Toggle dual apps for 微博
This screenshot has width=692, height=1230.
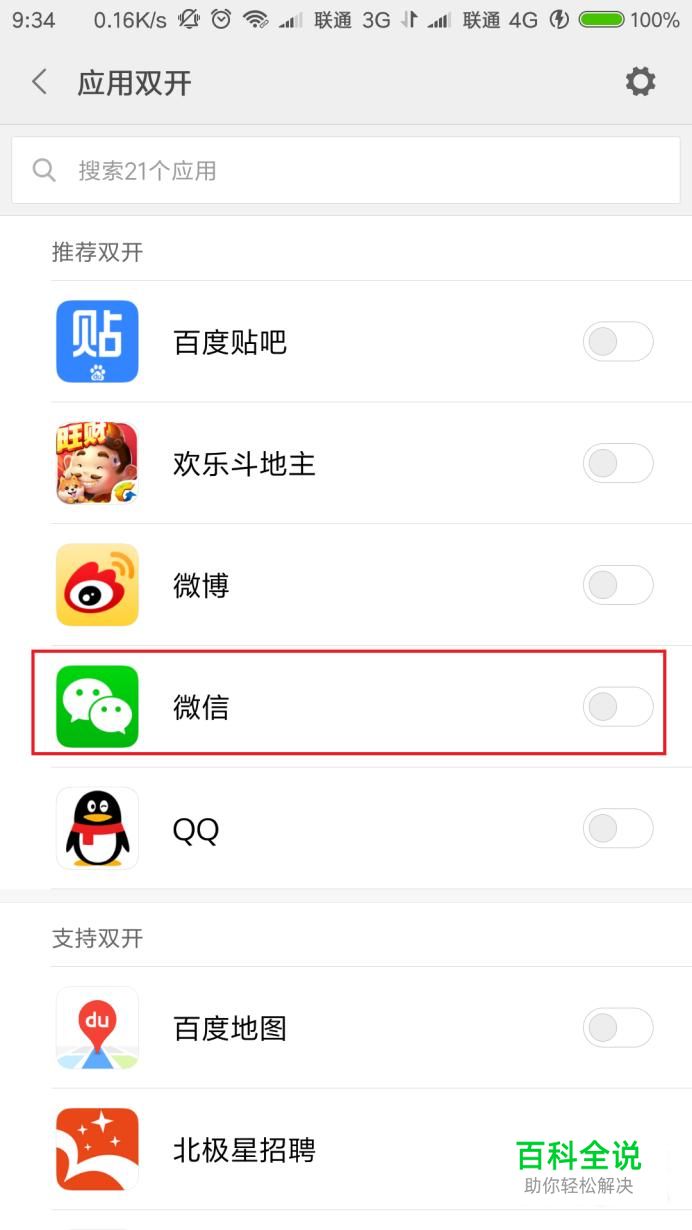click(618, 586)
